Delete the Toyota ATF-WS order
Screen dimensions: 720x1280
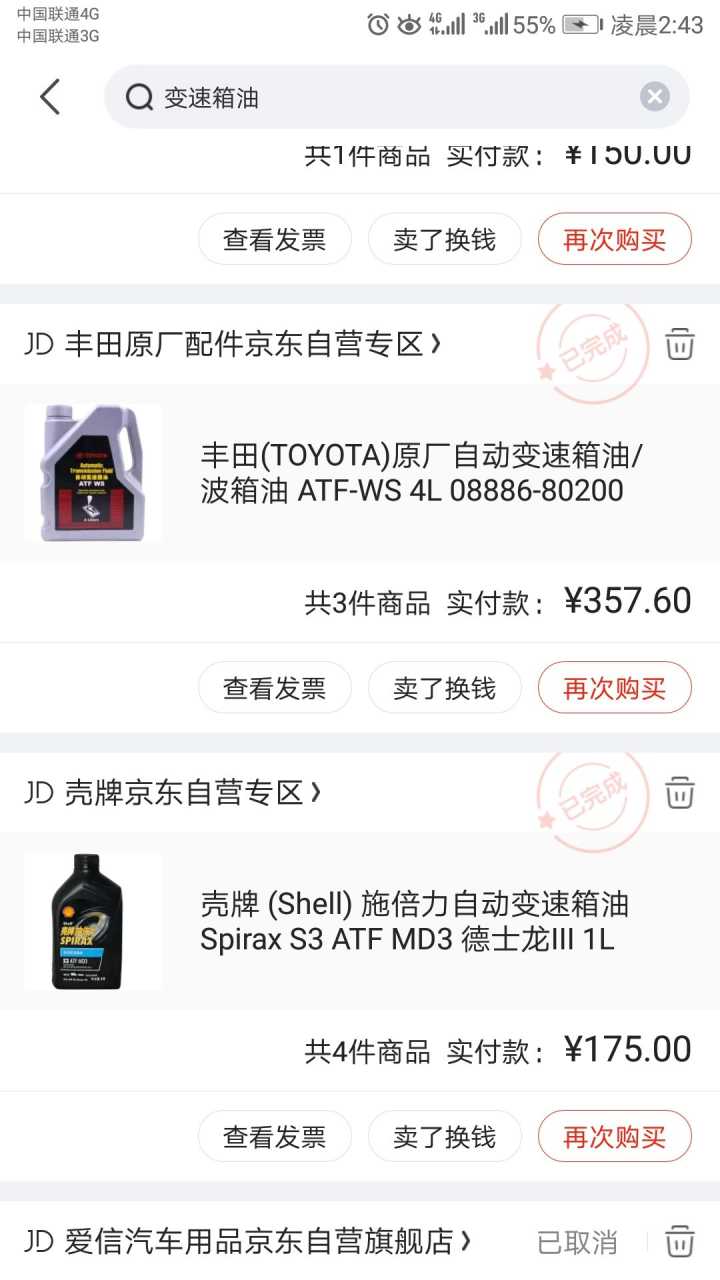coord(680,344)
